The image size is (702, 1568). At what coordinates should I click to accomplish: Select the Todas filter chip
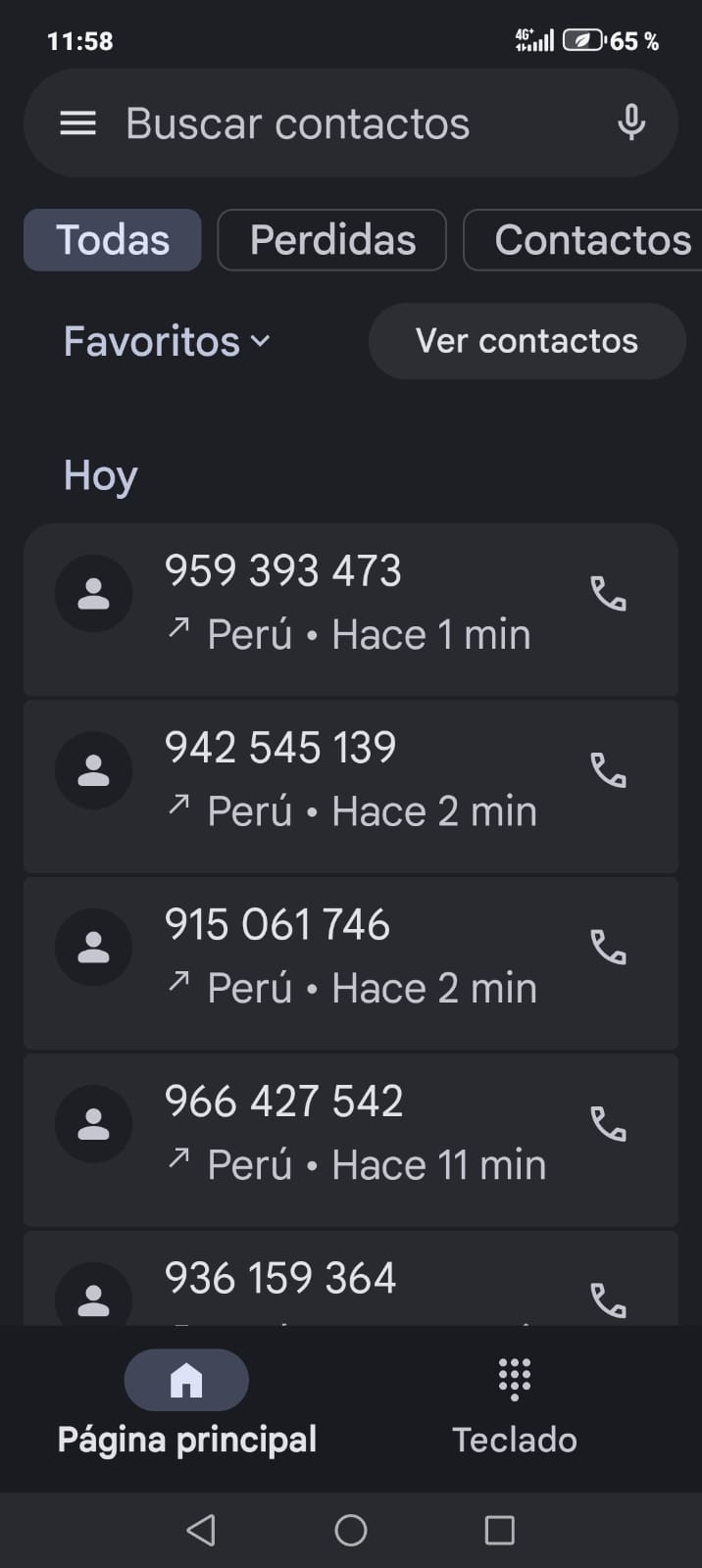tap(113, 240)
